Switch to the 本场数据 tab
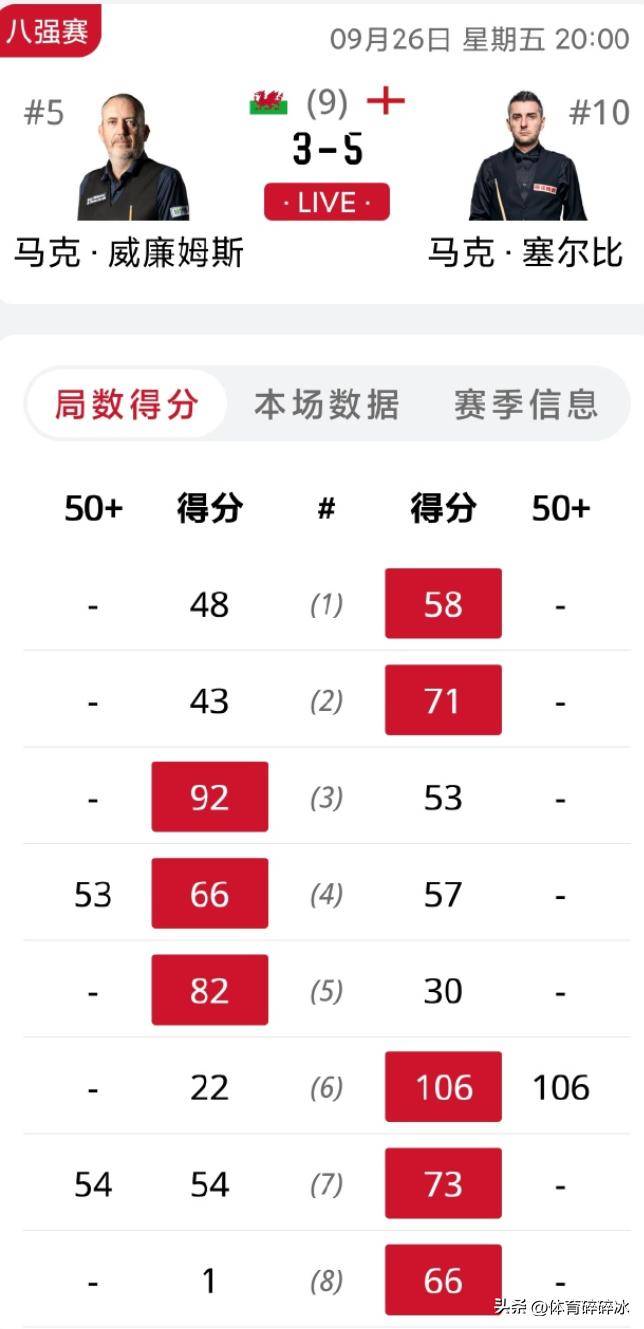Viewport: 644px width, 1329px height. pyautogui.click(x=326, y=404)
